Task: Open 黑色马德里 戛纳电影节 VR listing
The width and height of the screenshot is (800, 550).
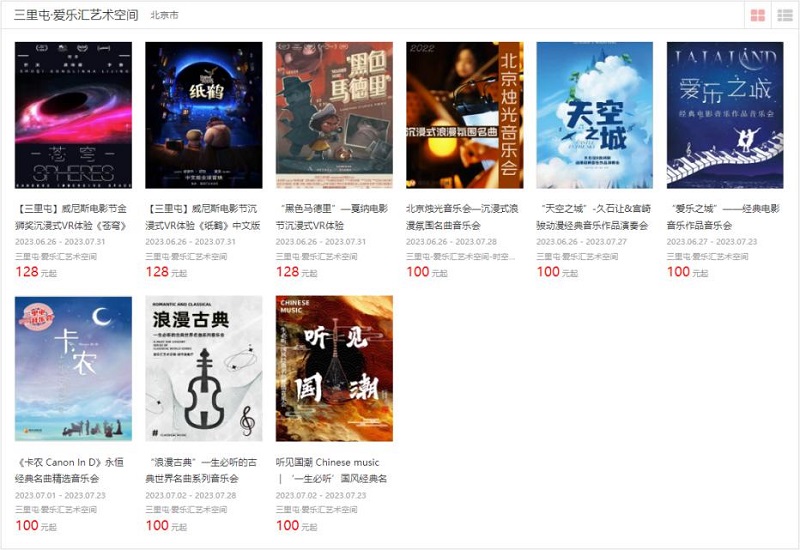Action: [334, 115]
